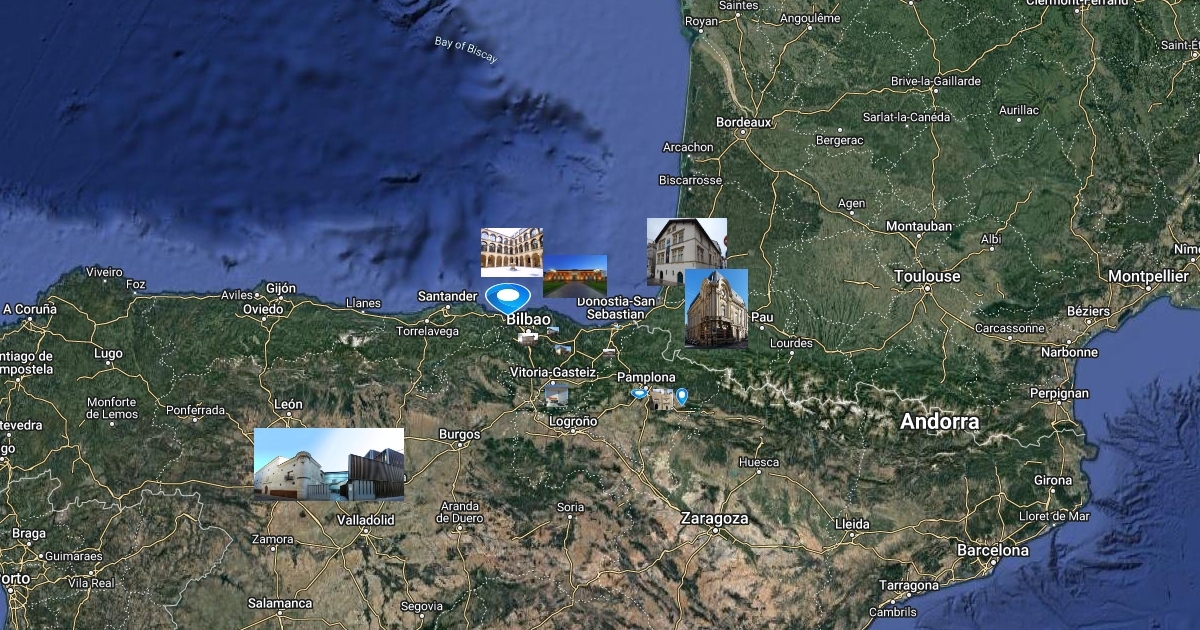This screenshot has width=1200, height=630.
Task: Select the blue pin east of Pamplona
Action: click(x=682, y=396)
